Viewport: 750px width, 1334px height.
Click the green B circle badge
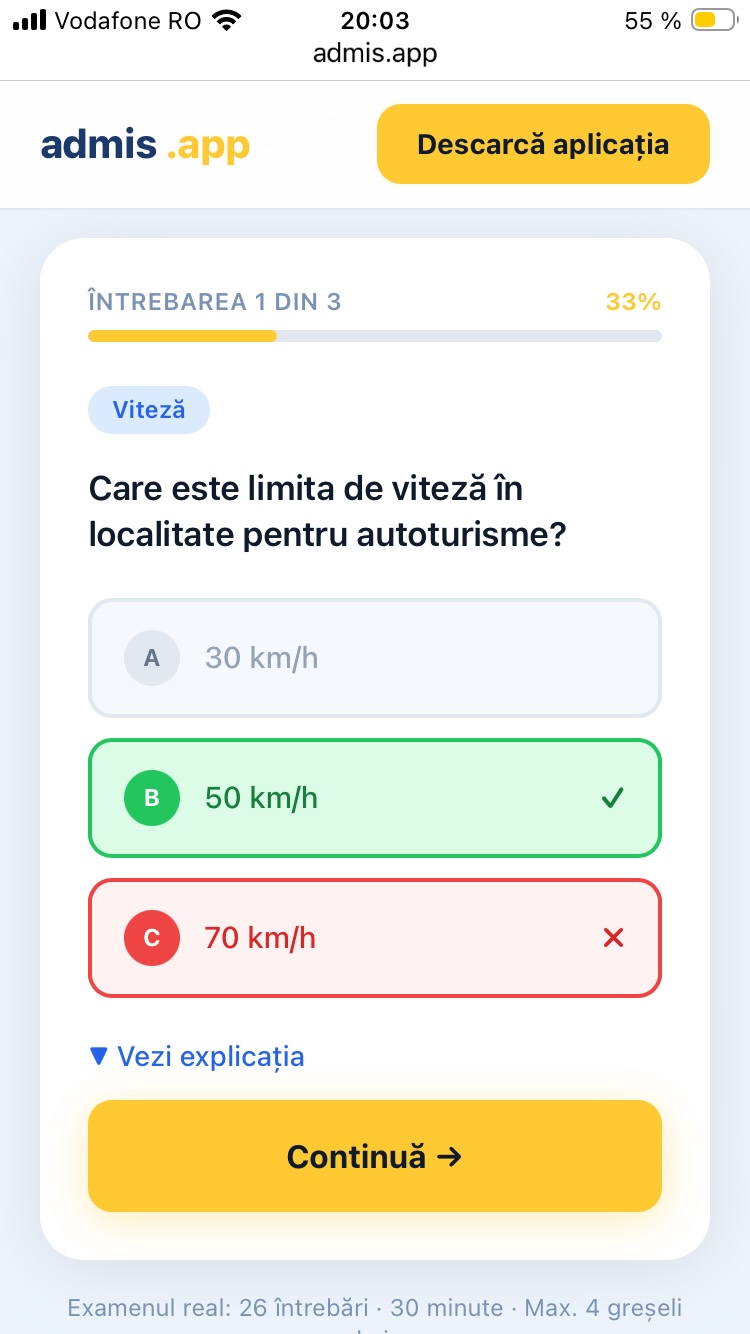coord(151,798)
